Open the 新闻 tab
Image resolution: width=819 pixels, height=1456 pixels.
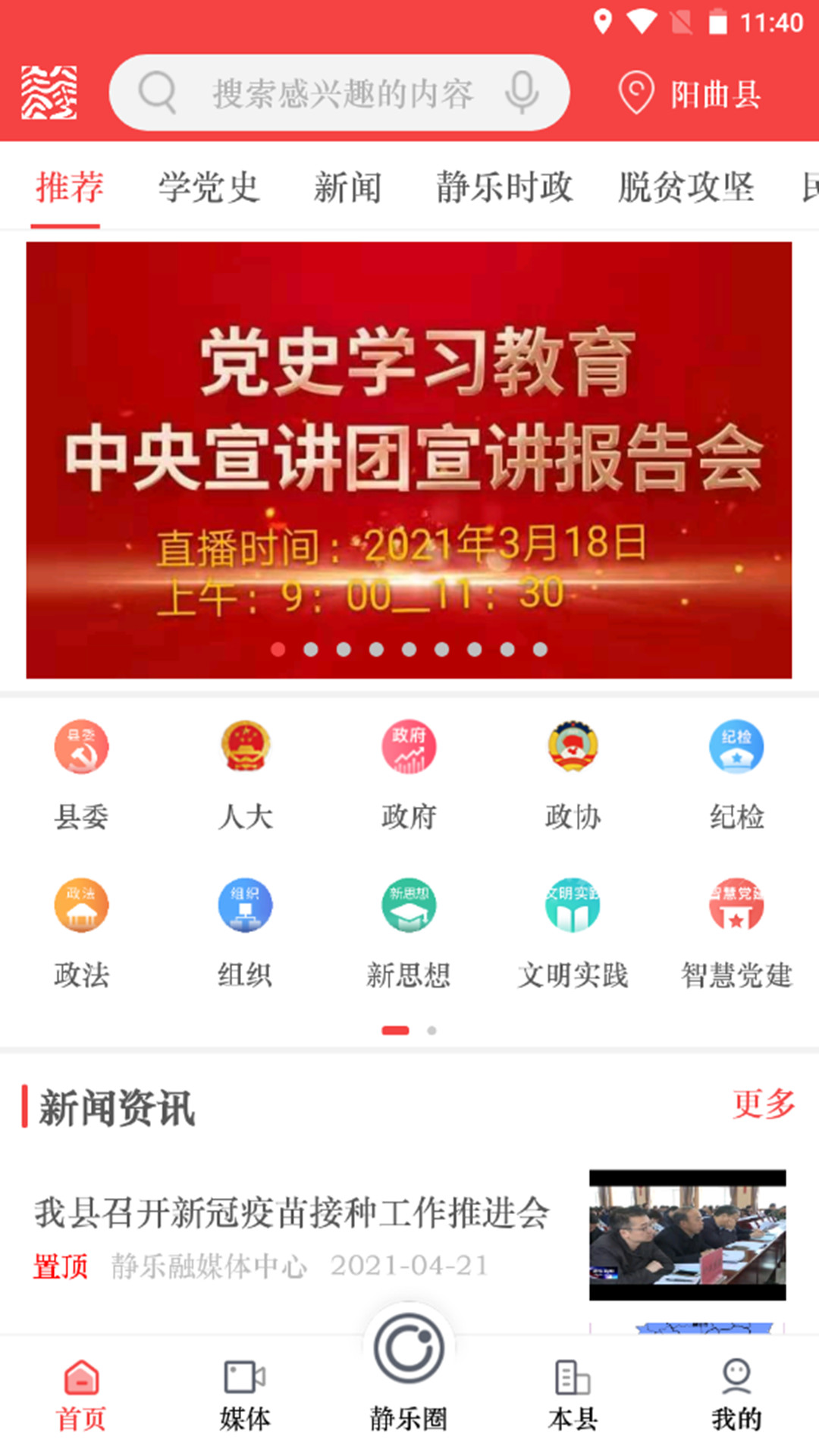(x=348, y=187)
